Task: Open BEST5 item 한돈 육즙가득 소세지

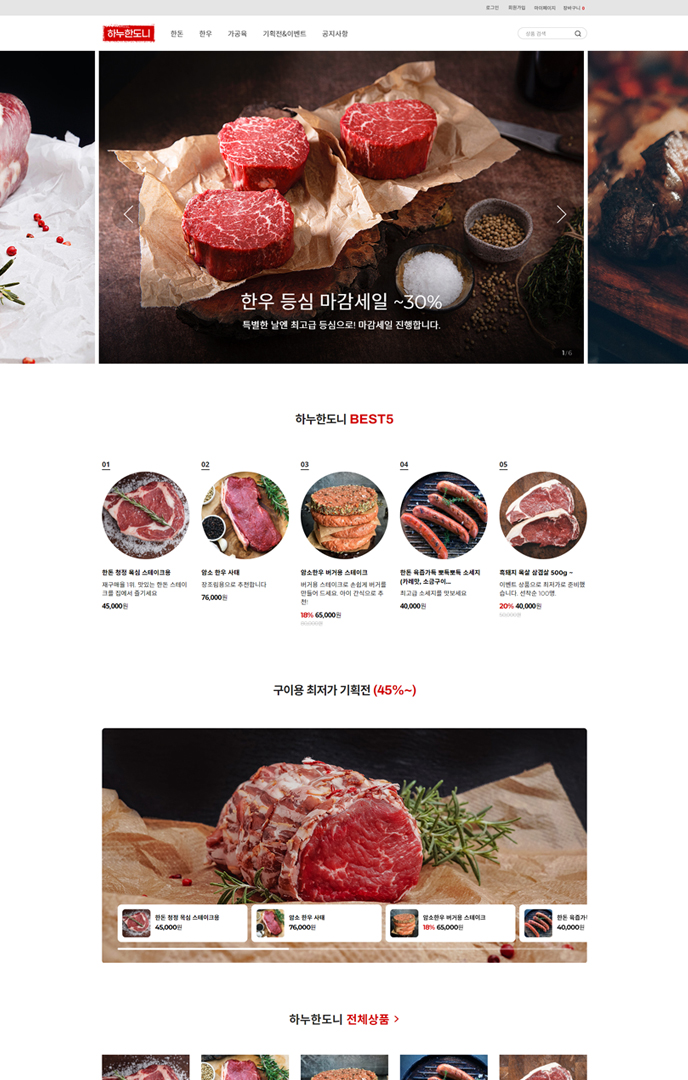Action: point(443,515)
